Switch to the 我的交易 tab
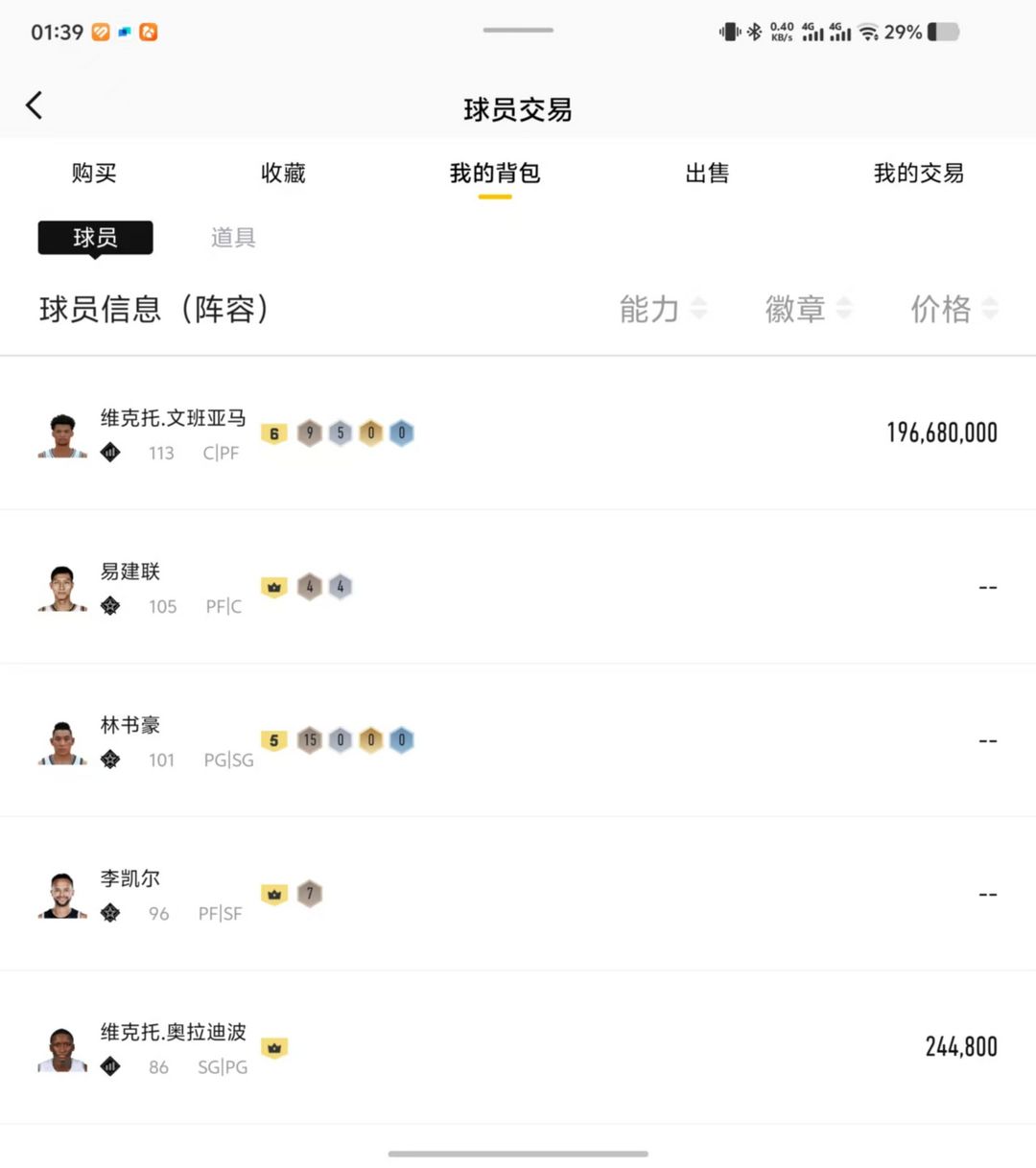The height and width of the screenshot is (1168, 1036). tap(918, 174)
